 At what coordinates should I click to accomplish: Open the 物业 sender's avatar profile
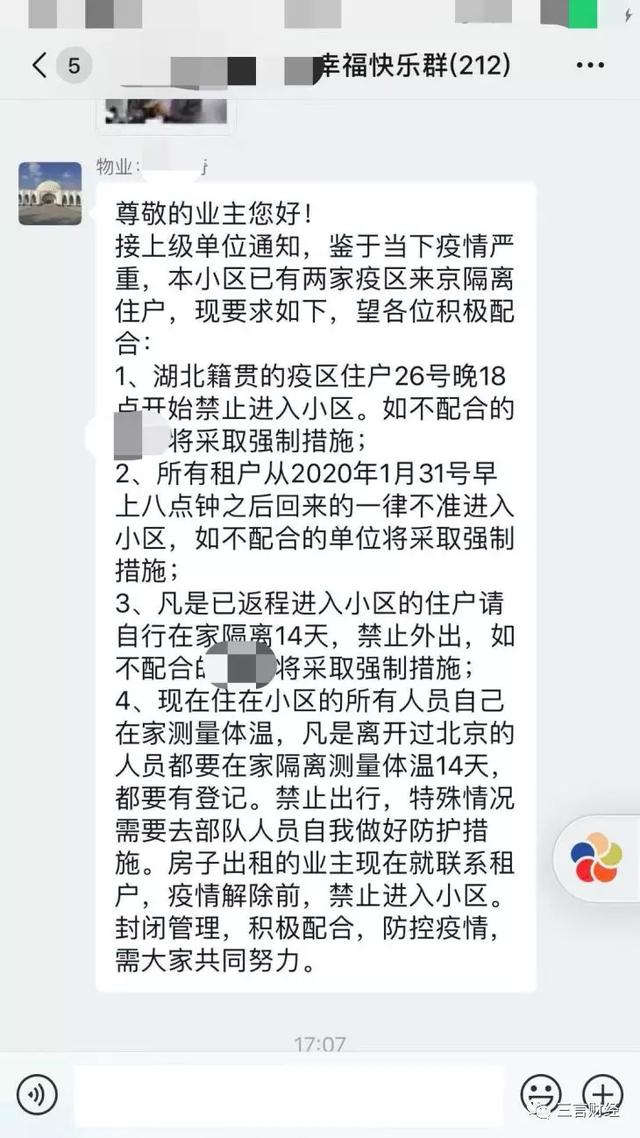50,194
